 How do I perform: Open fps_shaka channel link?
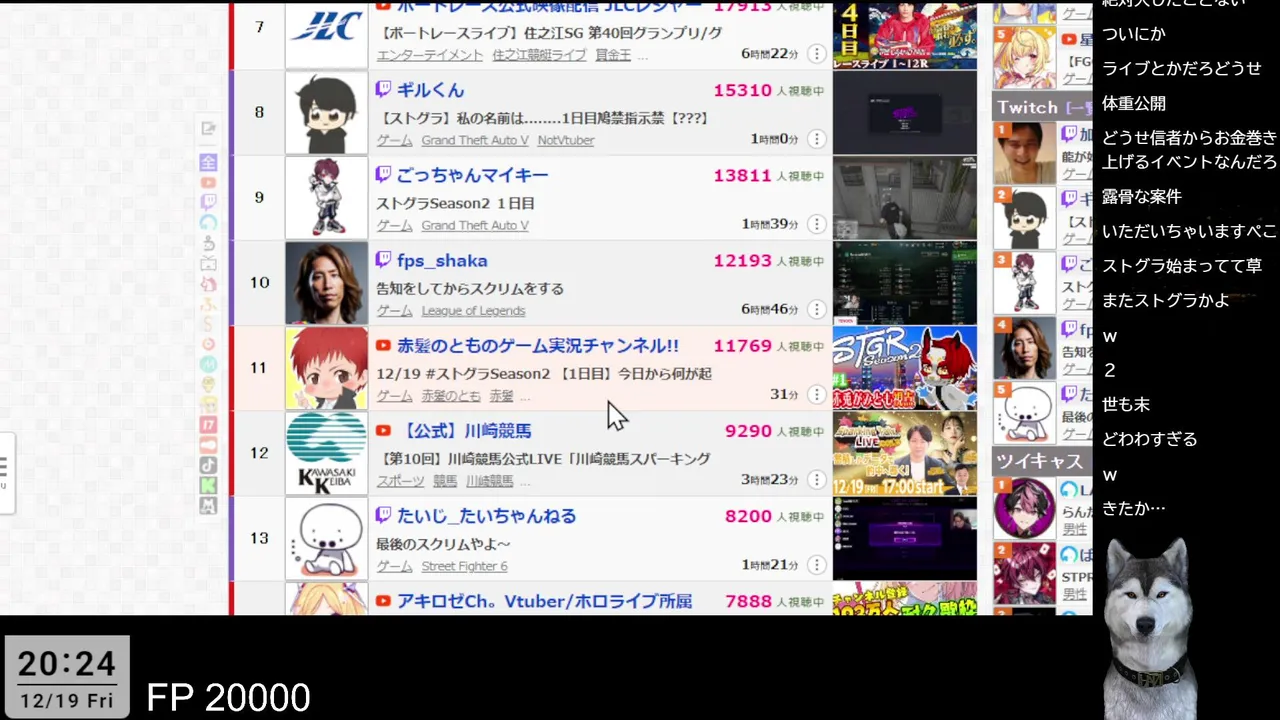coord(442,260)
